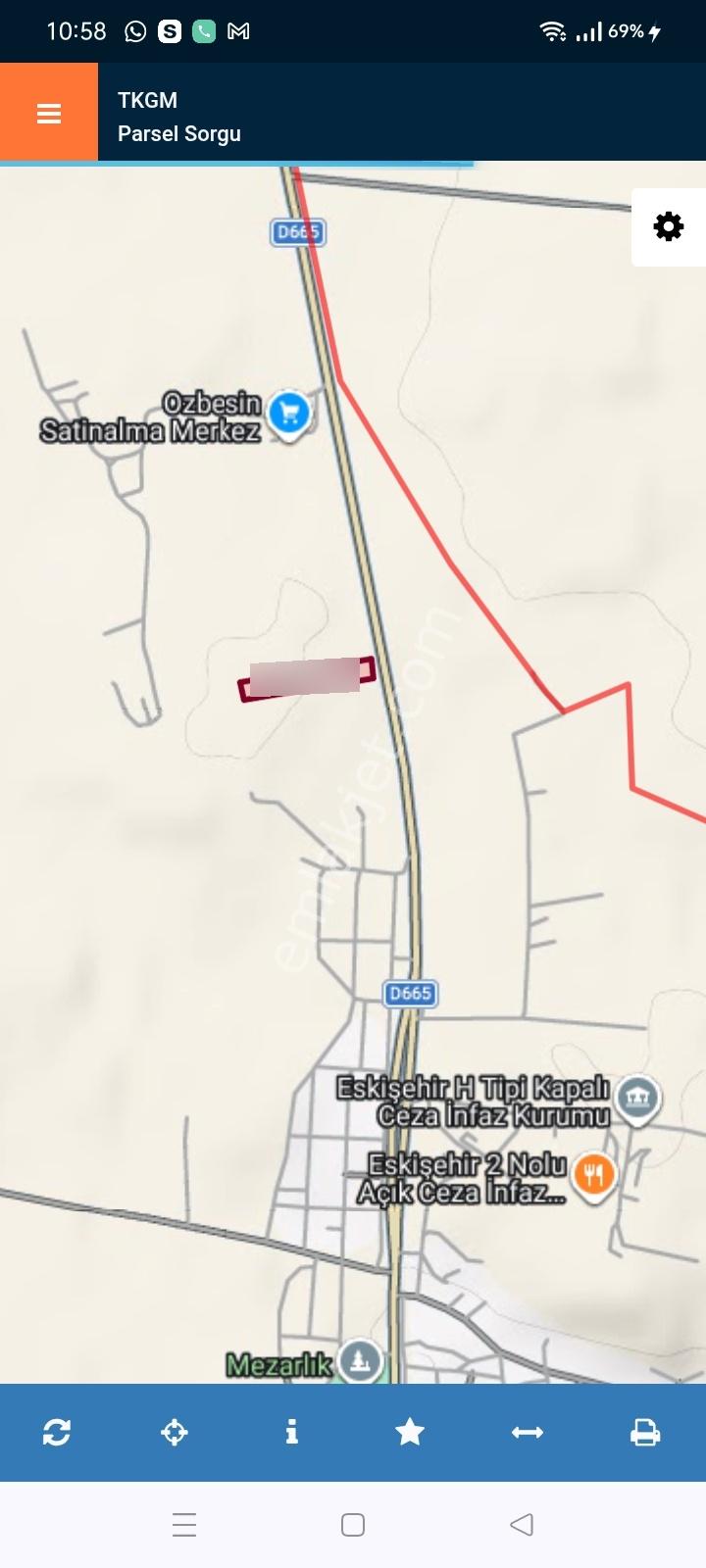Viewport: 706px width, 1568px height.
Task: Open Eskişehir H Tipi Kapalı Ceza marker
Action: (638, 1098)
